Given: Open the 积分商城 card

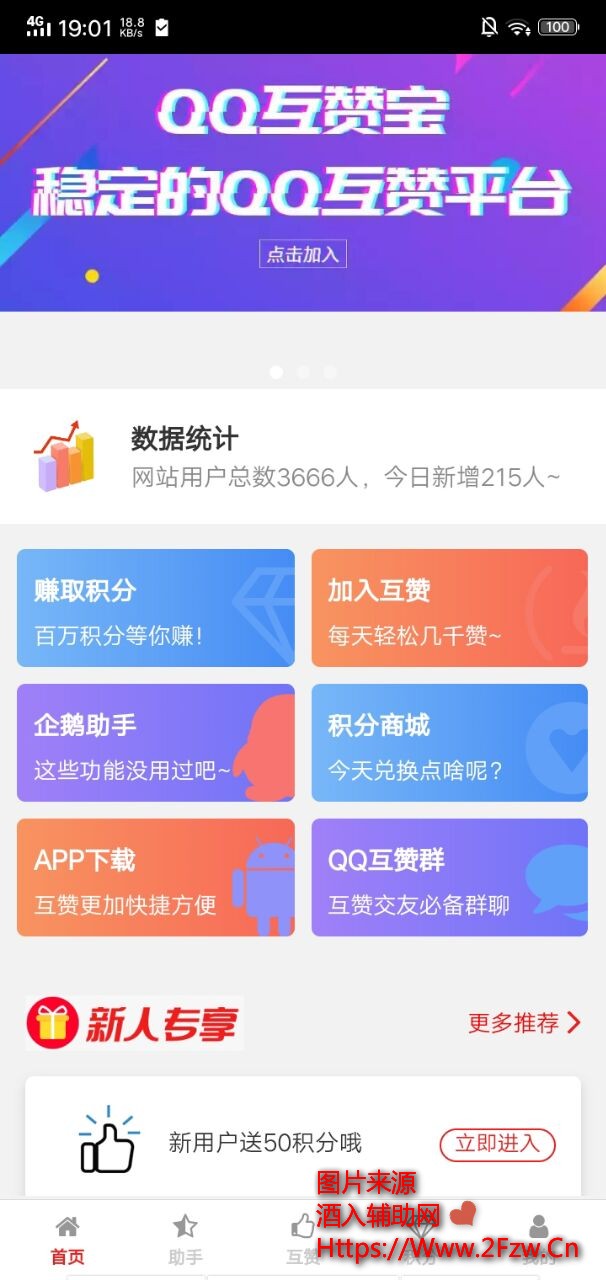Looking at the screenshot, I should [449, 743].
